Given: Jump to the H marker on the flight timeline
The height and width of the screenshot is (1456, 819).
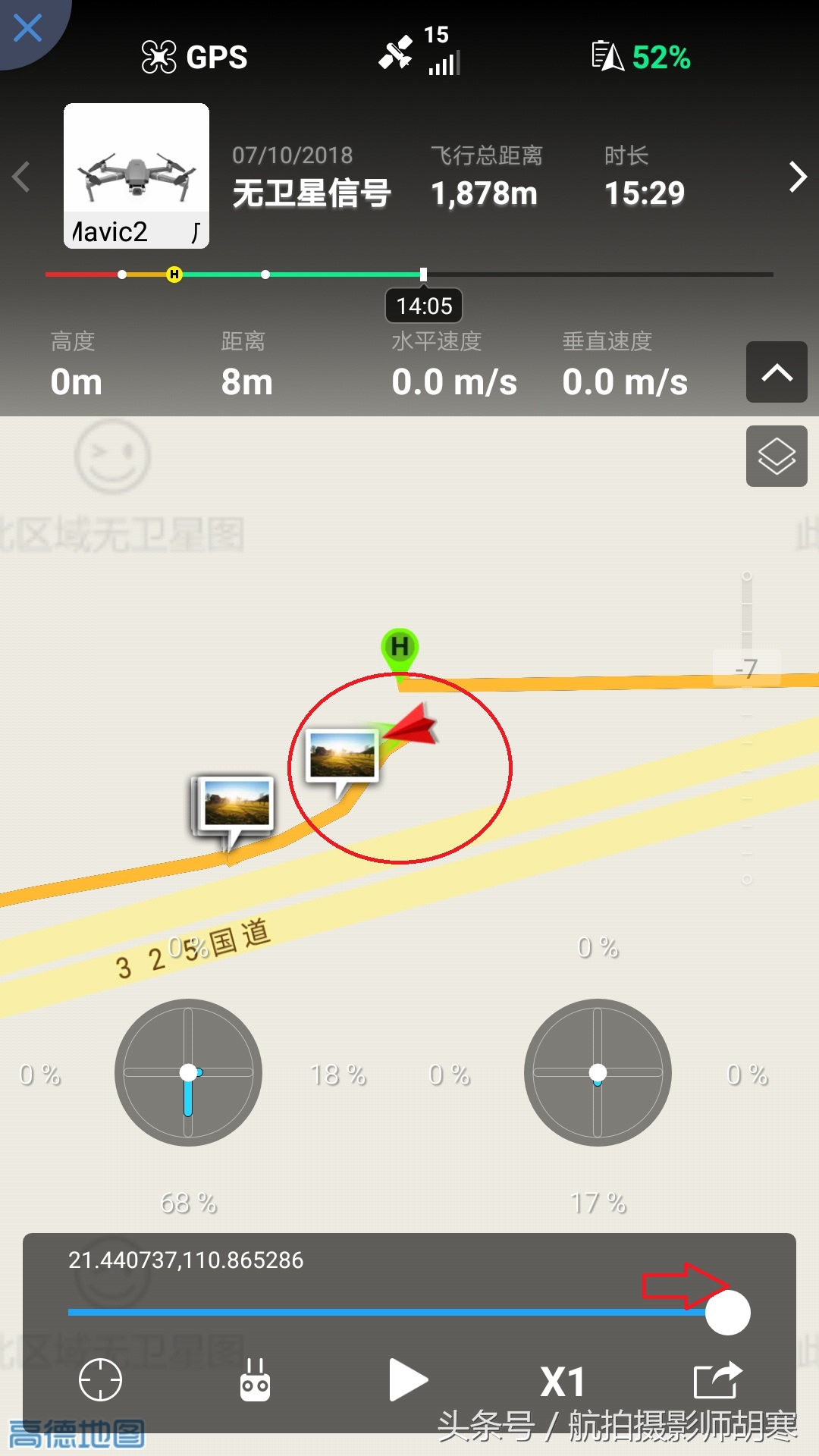Looking at the screenshot, I should pos(174,275).
